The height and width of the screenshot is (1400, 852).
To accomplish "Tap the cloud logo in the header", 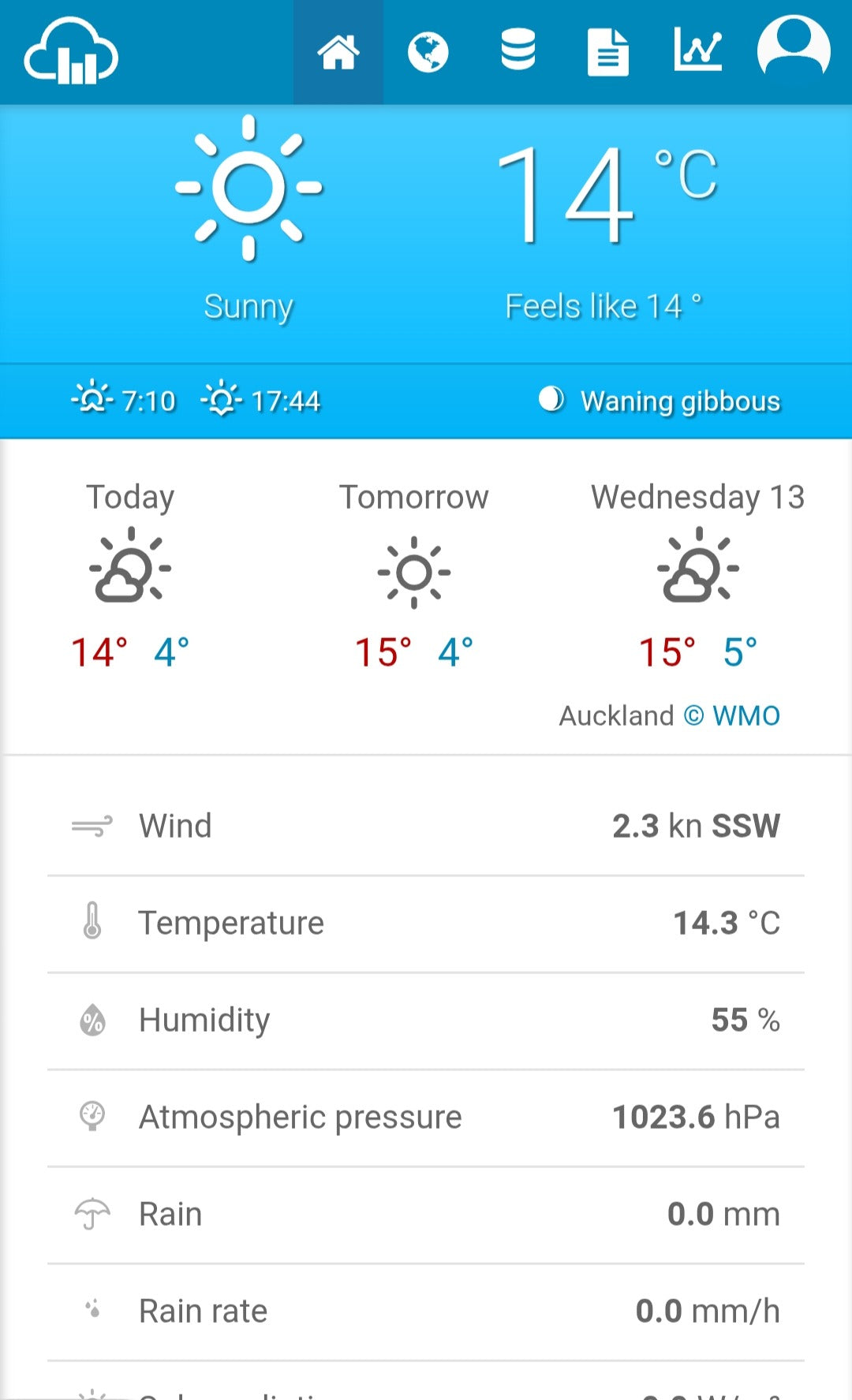I will (x=71, y=52).
